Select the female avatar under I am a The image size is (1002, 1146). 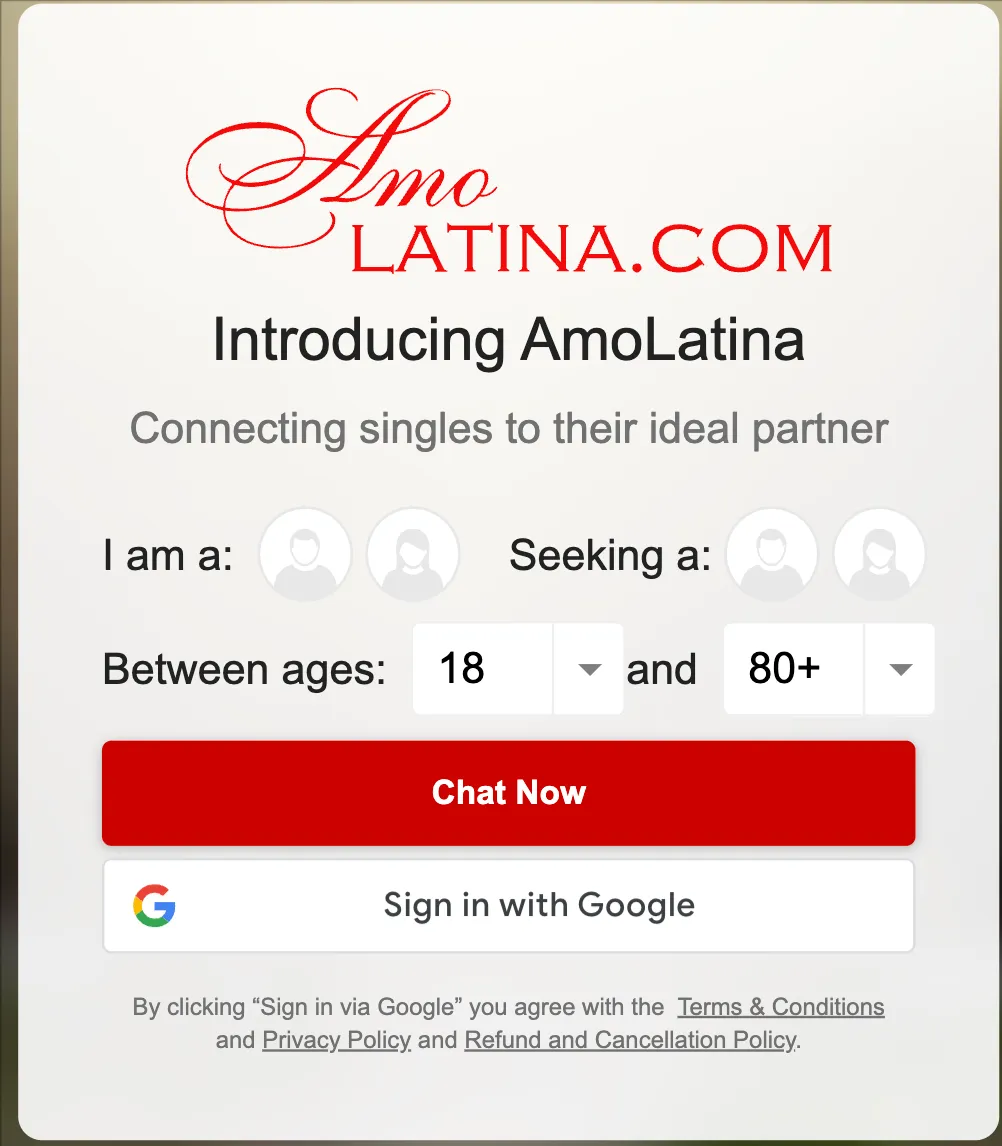[x=413, y=555]
